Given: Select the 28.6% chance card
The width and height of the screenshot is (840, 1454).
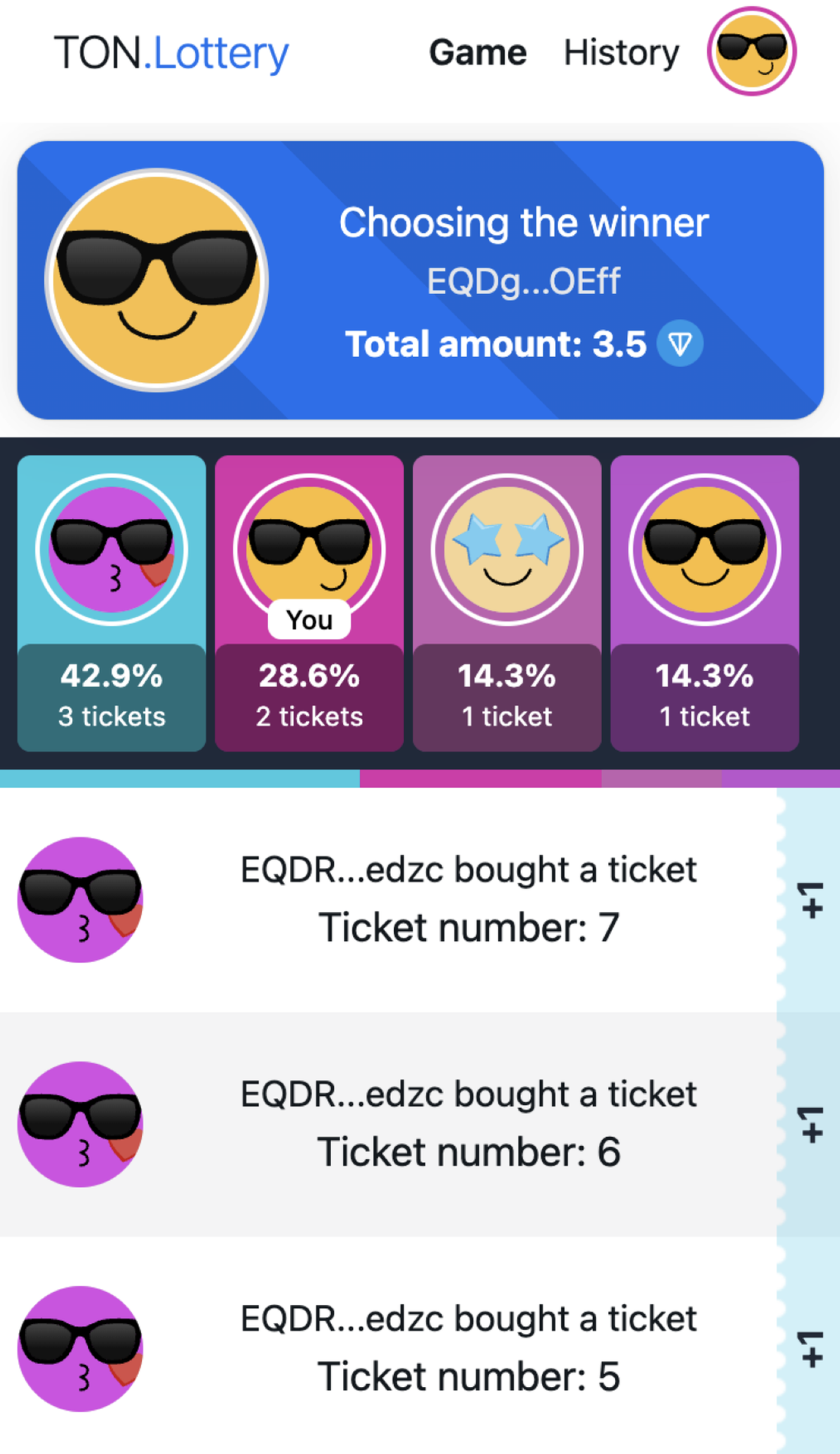Looking at the screenshot, I should pos(309,692).
